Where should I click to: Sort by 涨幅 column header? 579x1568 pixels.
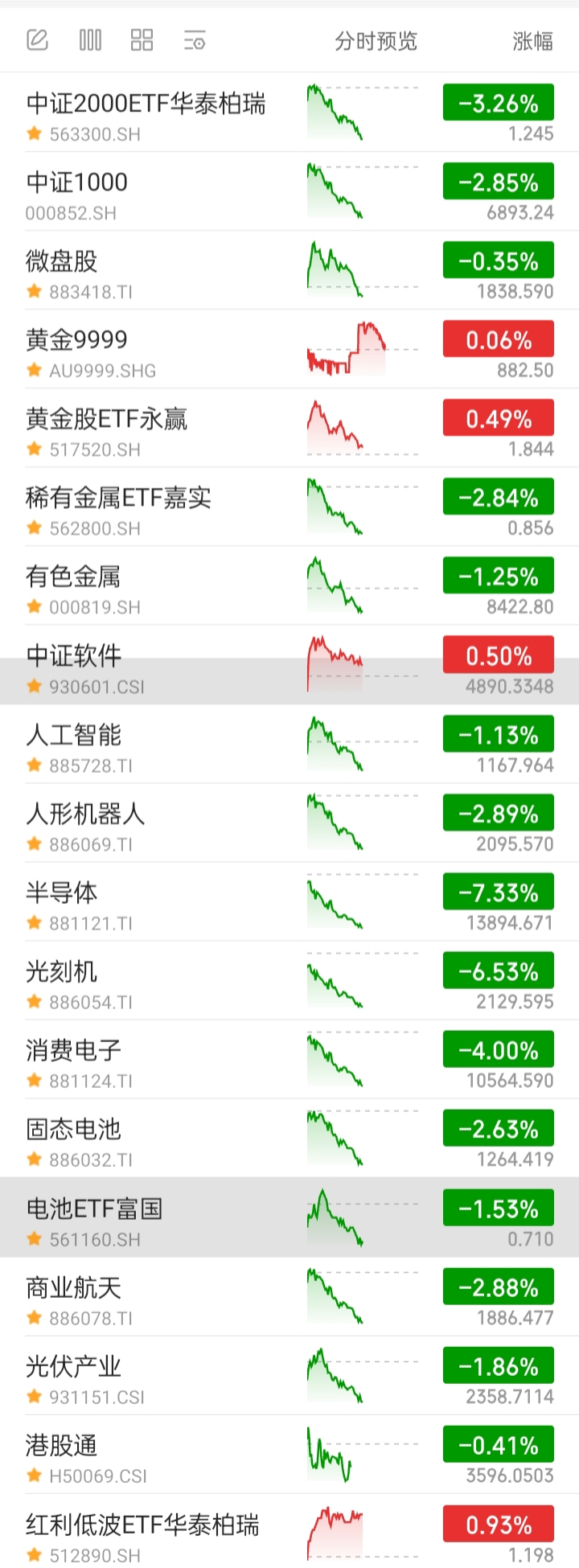(x=532, y=41)
